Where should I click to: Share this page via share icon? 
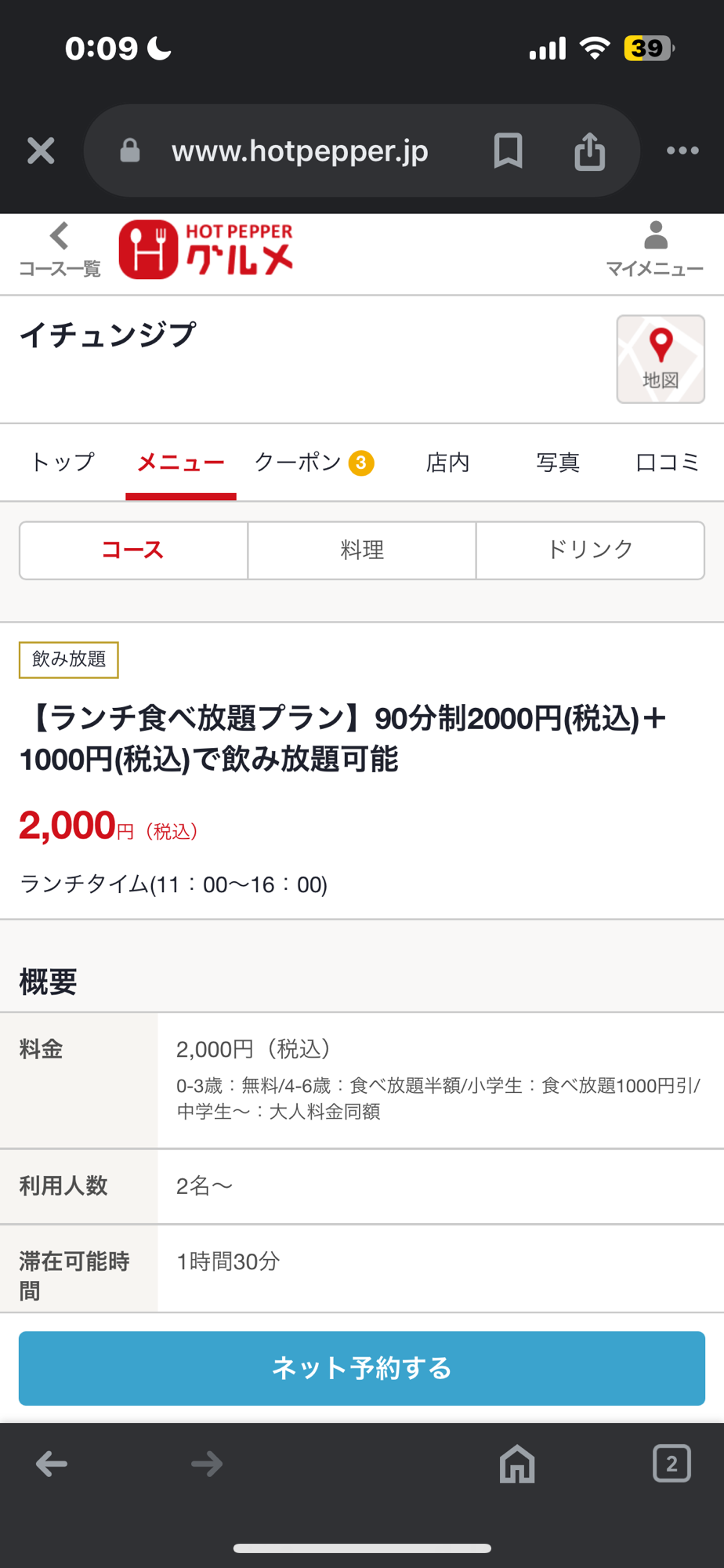[x=590, y=151]
